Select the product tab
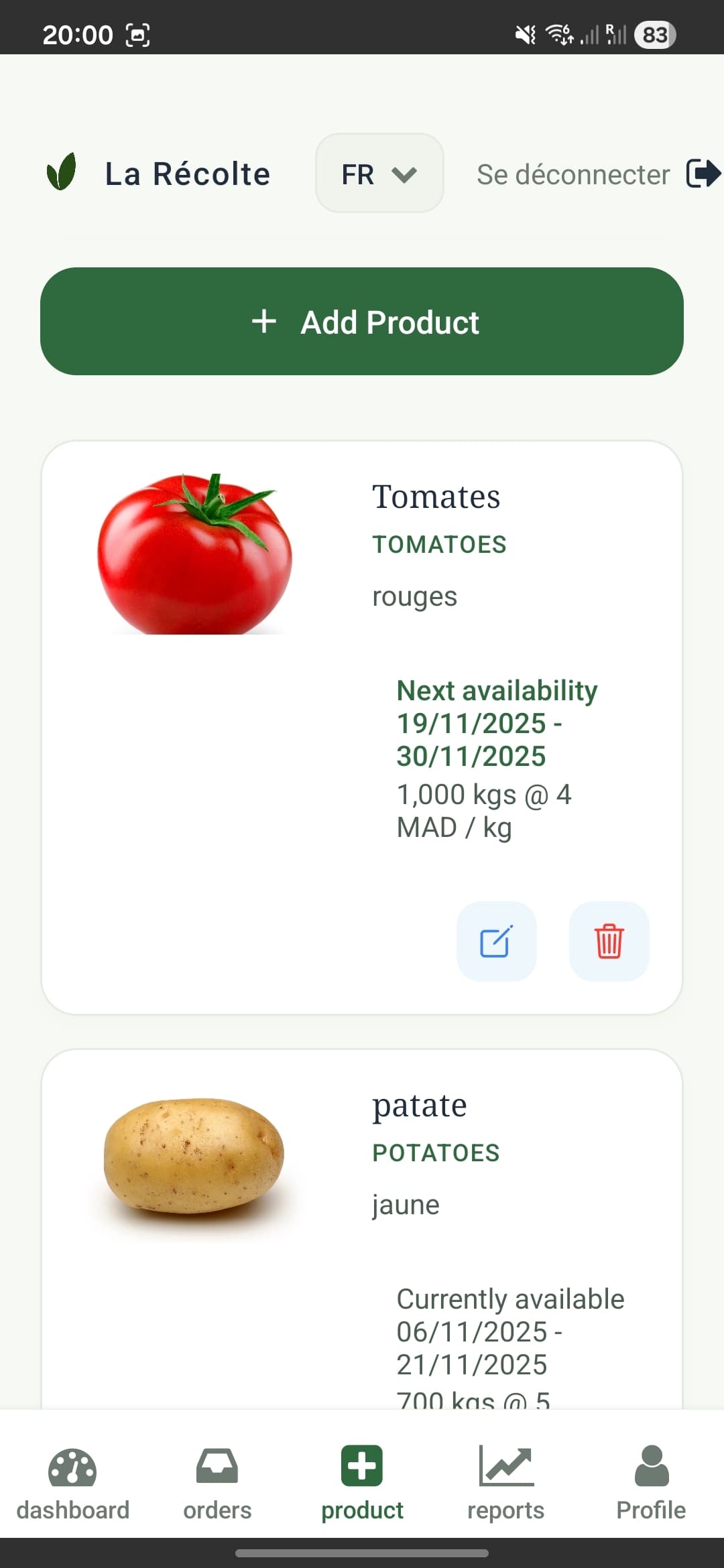Viewport: 724px width, 1568px height. [x=362, y=1482]
